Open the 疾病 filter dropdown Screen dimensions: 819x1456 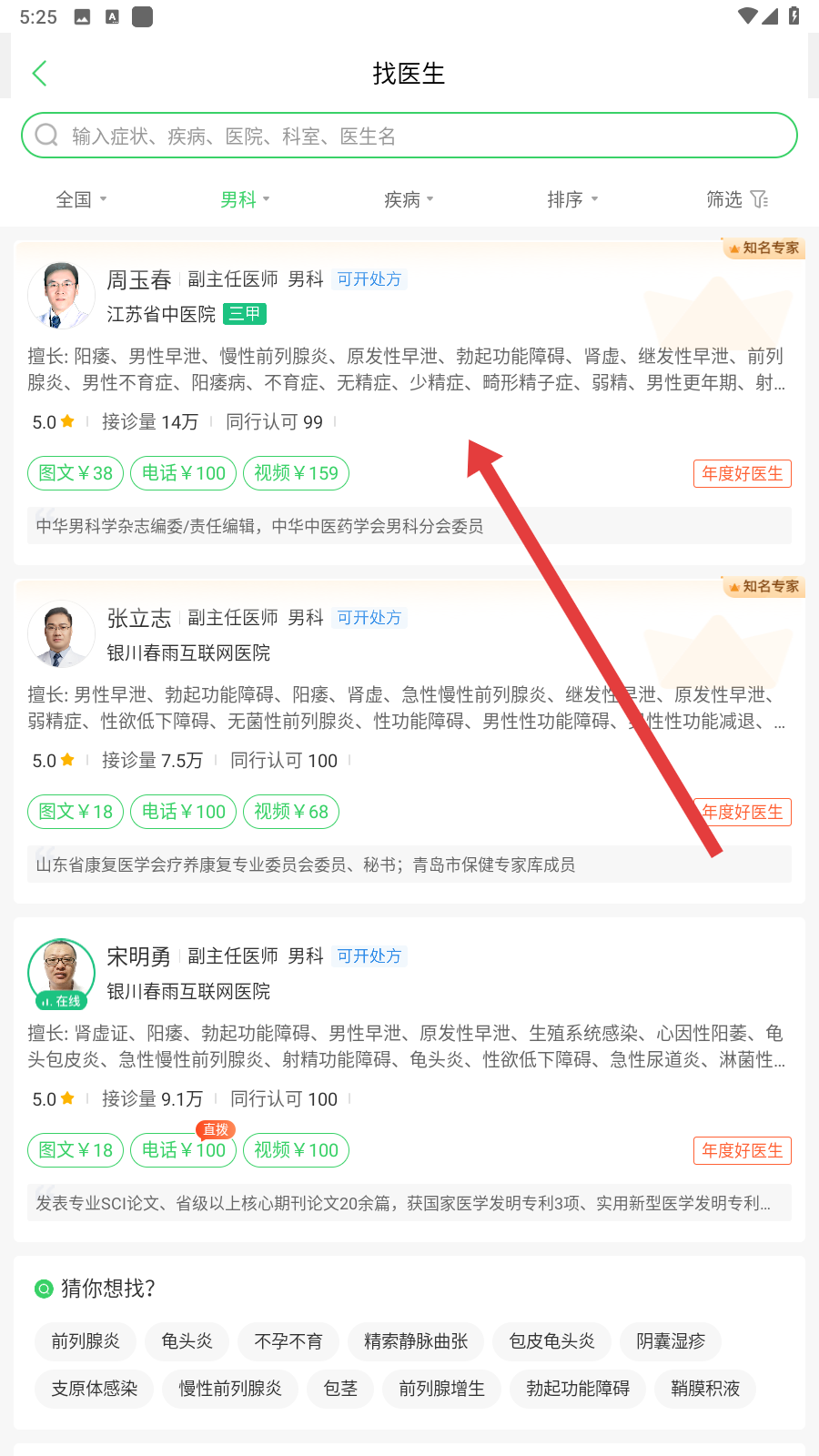pos(409,199)
